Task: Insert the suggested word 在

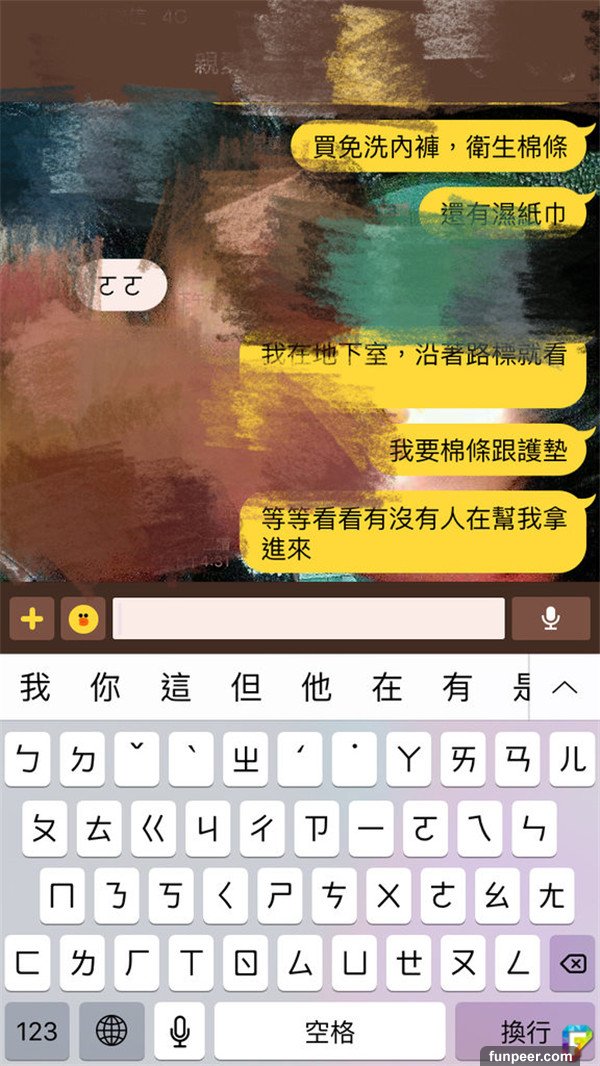Action: [386, 688]
